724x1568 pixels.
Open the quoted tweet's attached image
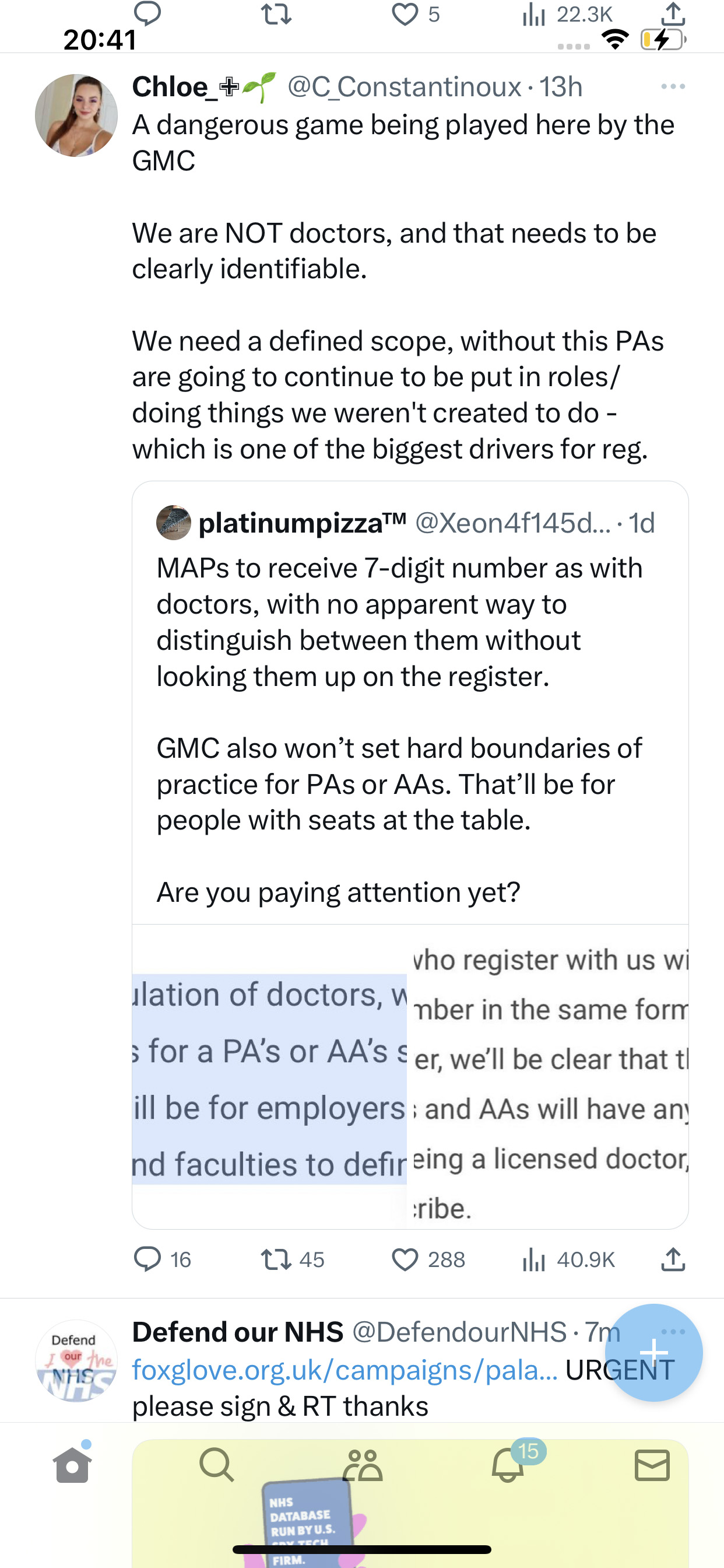(410, 1076)
